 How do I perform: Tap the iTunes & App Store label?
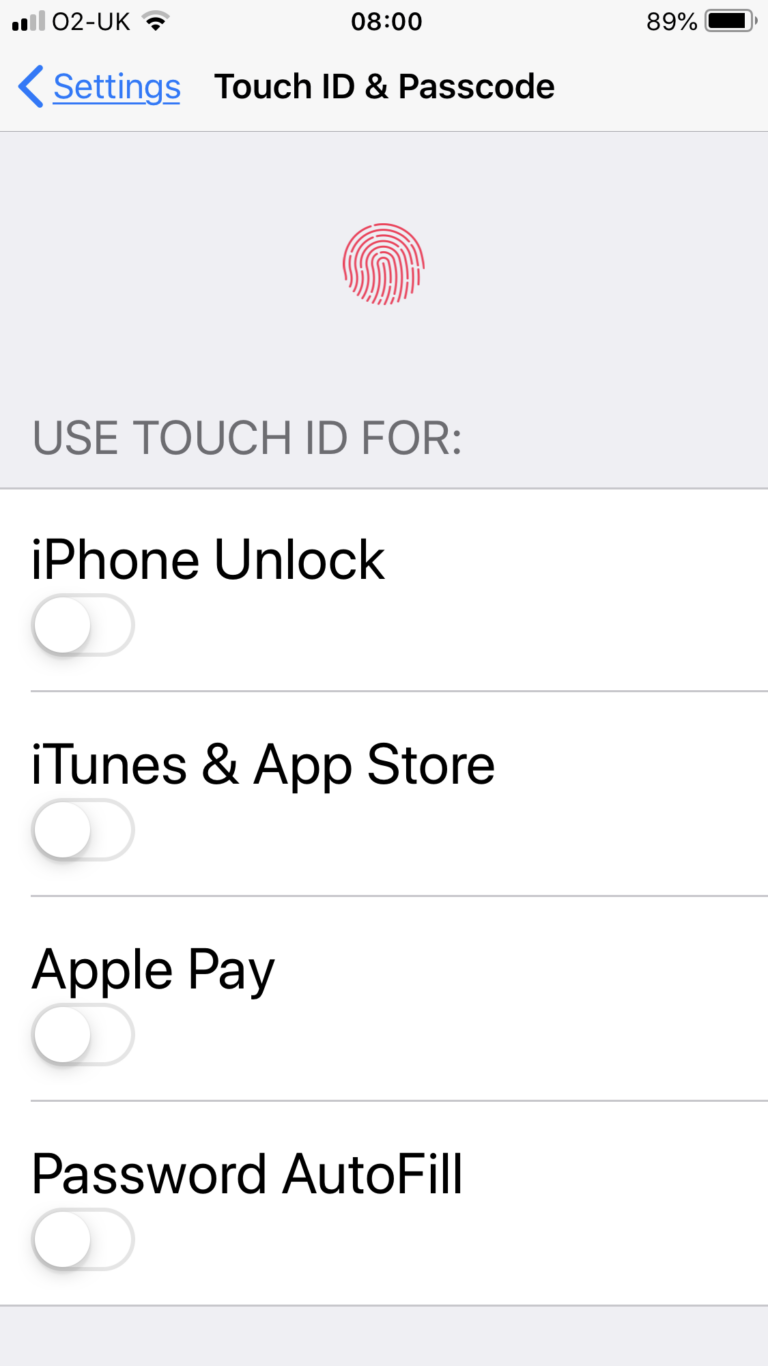264,764
